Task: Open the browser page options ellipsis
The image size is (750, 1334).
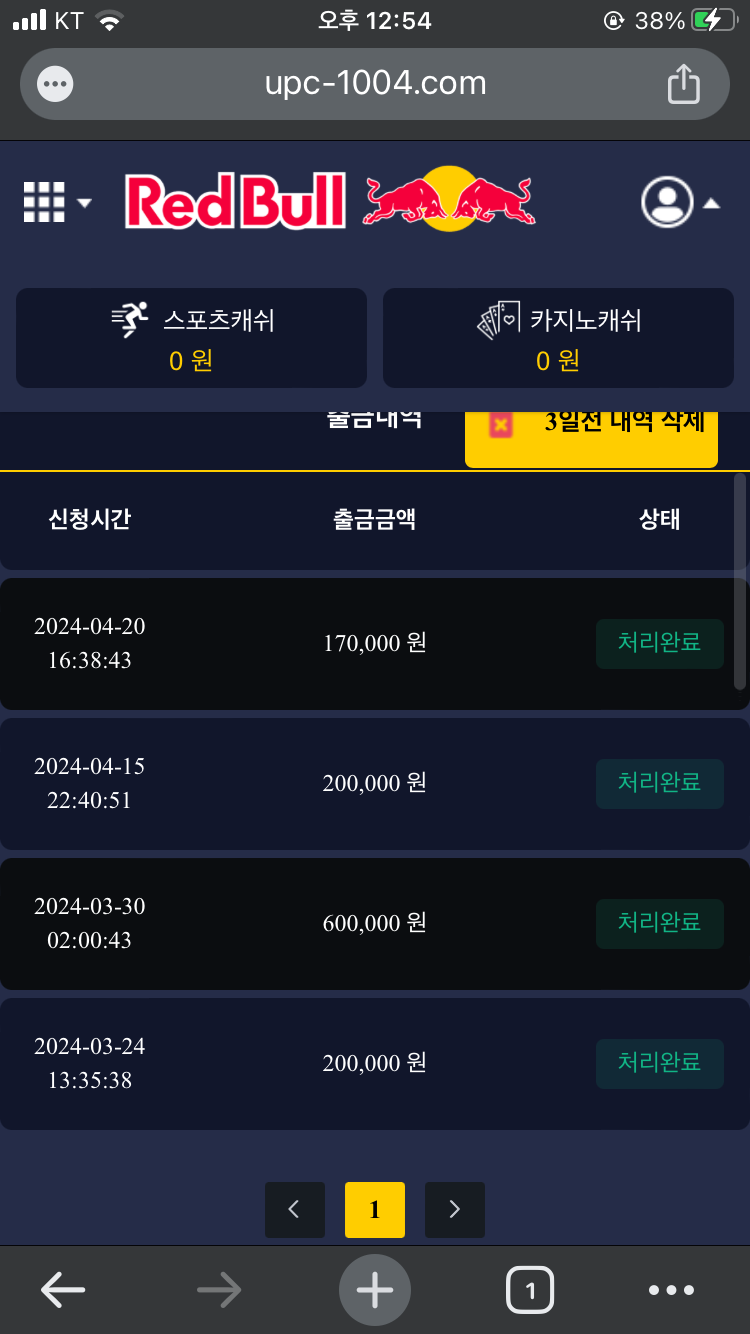Action: 55,84
